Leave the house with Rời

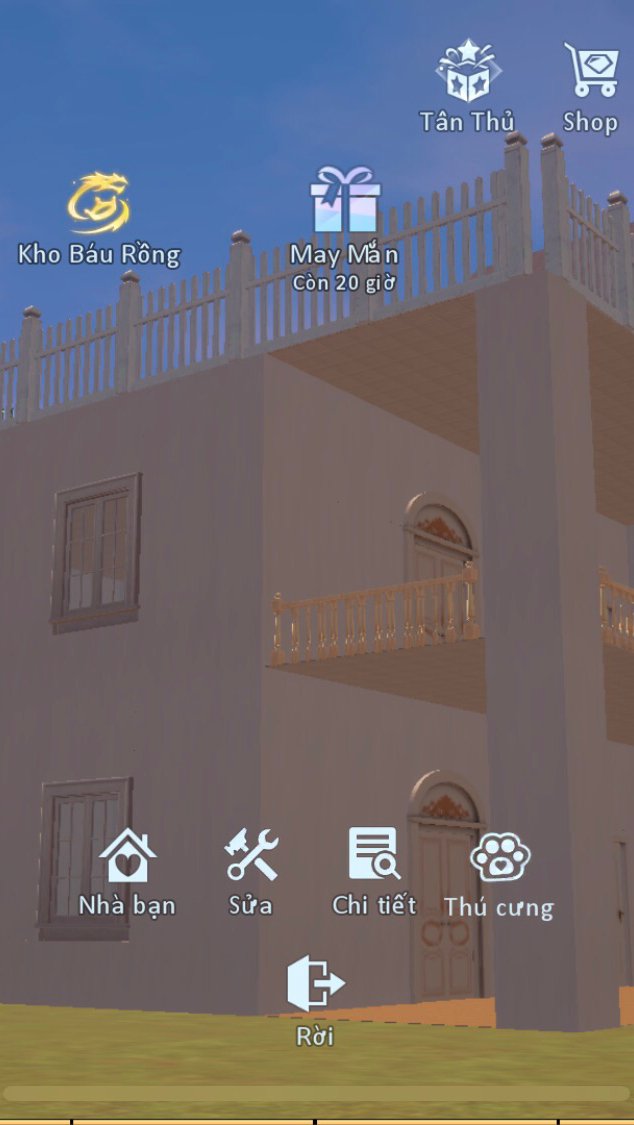(315, 986)
